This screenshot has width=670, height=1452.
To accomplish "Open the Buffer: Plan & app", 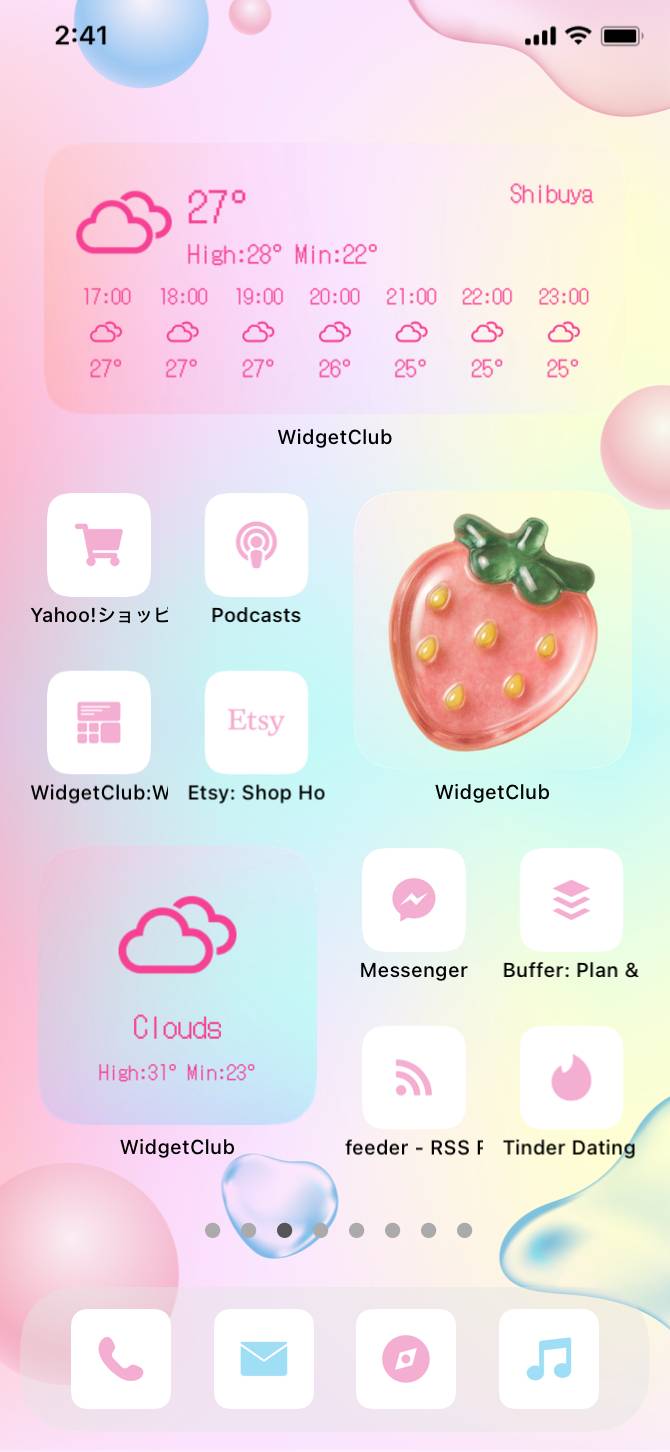I will pyautogui.click(x=571, y=900).
